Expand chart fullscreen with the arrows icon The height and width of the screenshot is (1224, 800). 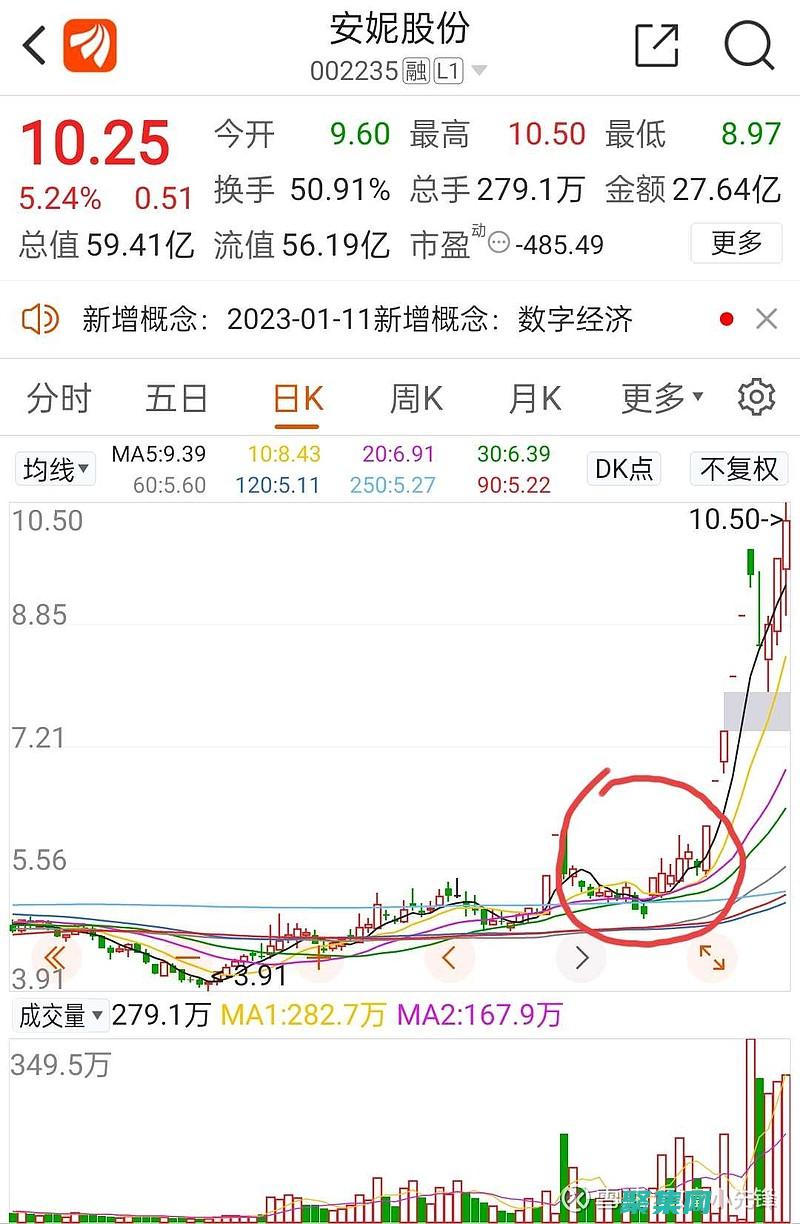(x=712, y=958)
